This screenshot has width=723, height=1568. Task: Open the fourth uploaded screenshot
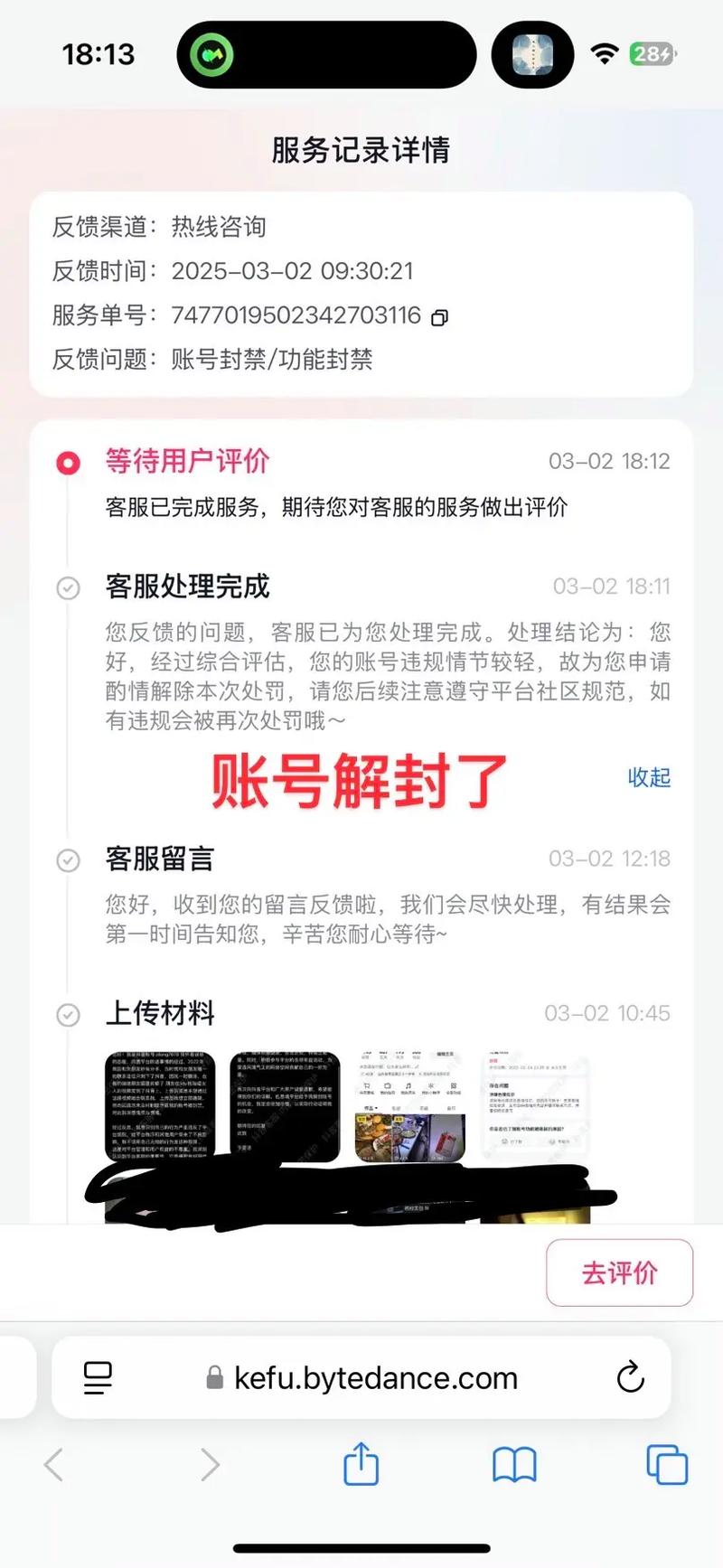point(535,1106)
